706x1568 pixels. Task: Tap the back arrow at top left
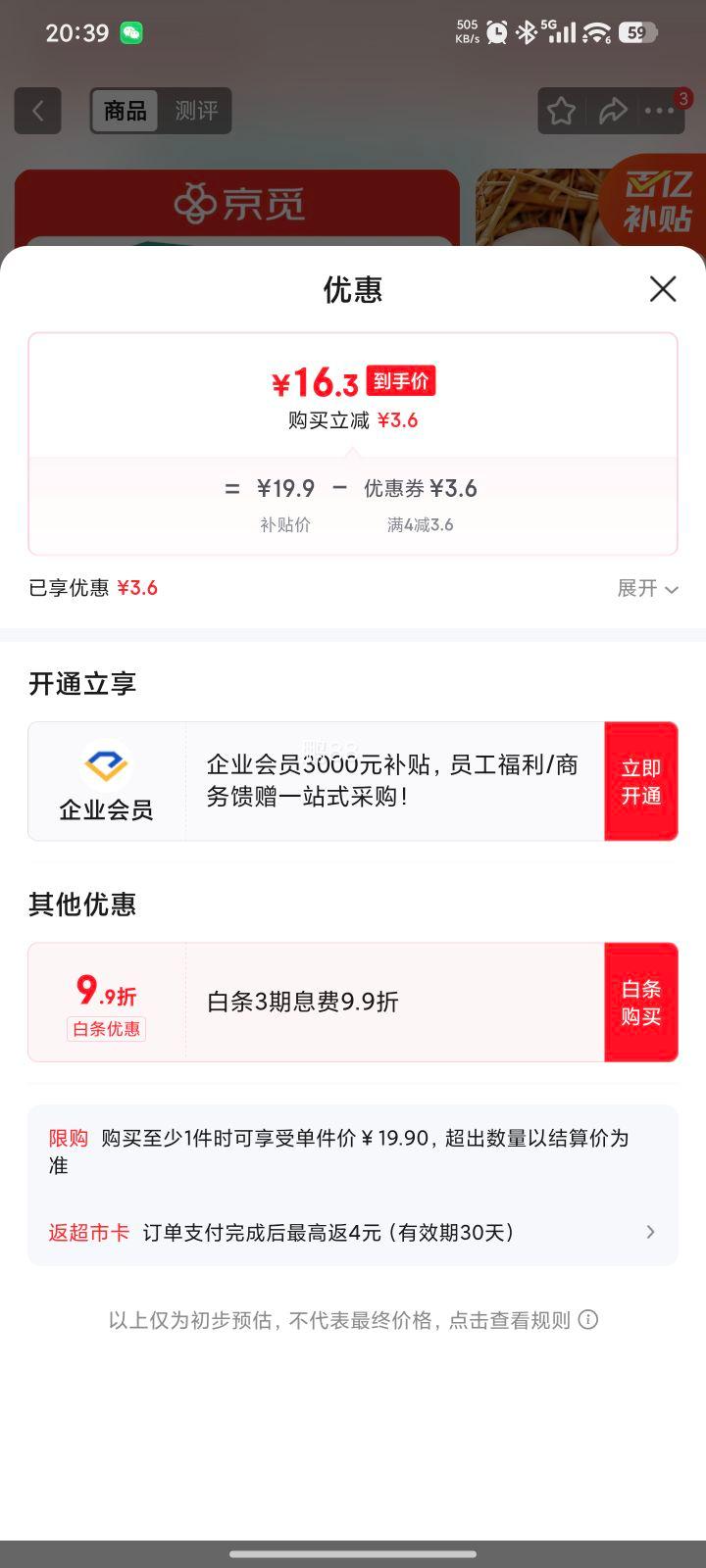pos(37,110)
